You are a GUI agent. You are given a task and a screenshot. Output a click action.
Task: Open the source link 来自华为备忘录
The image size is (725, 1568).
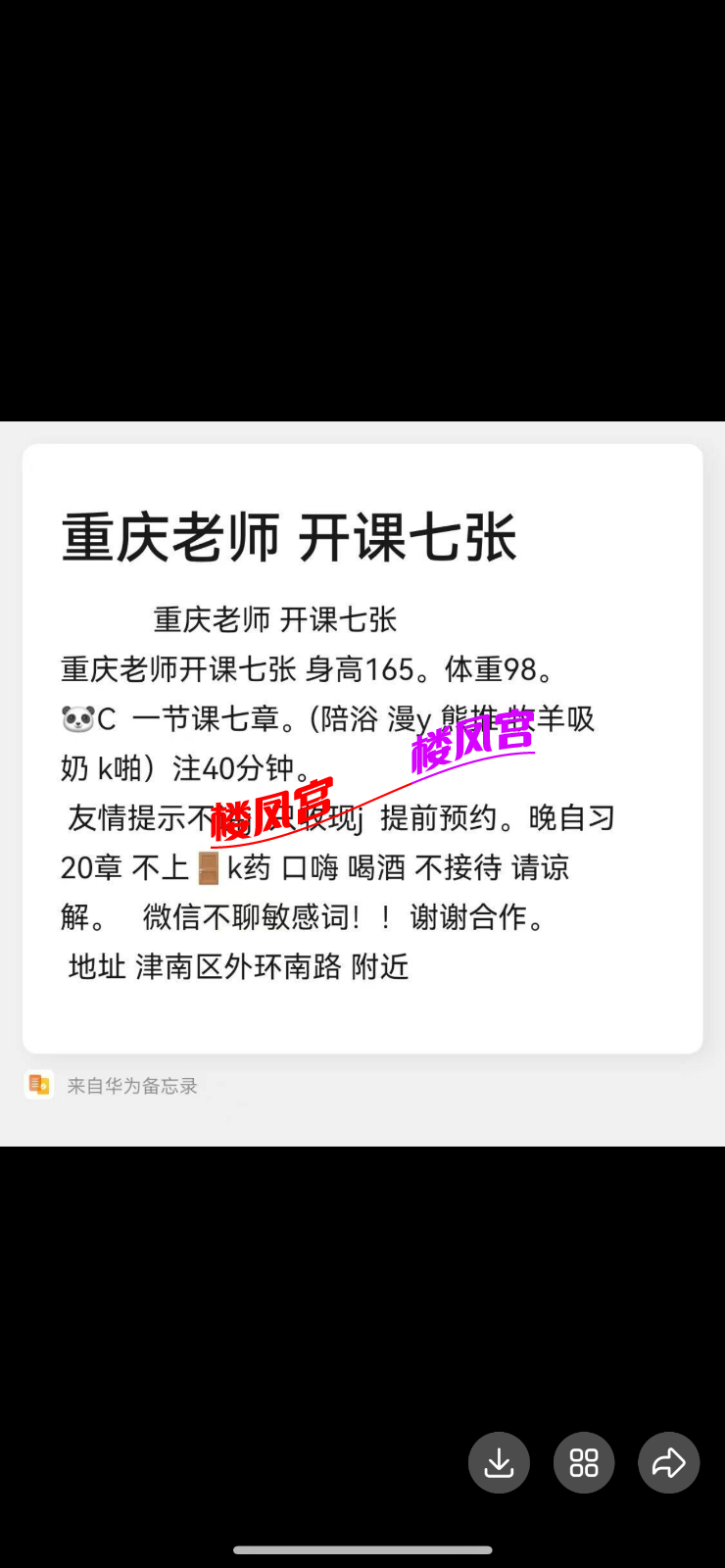pos(131,1085)
